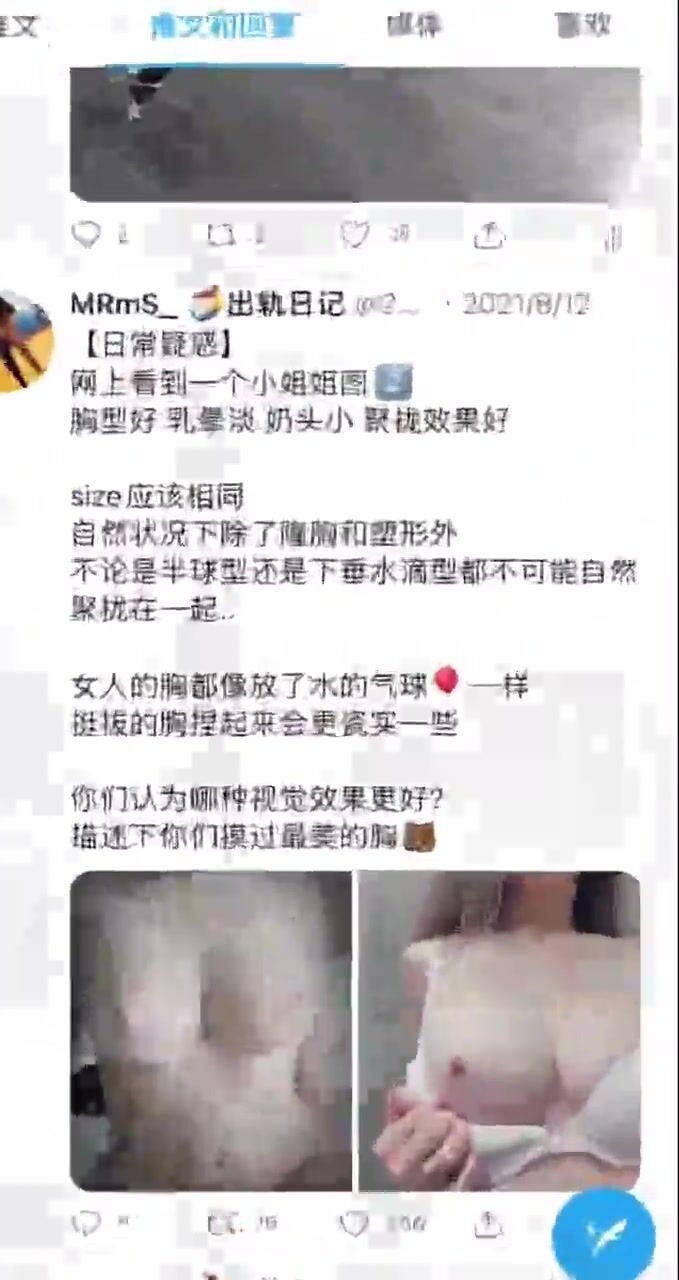Reply to the top tweet above MRmS_ post
The height and width of the screenshot is (1280, 679).
click(x=87, y=234)
